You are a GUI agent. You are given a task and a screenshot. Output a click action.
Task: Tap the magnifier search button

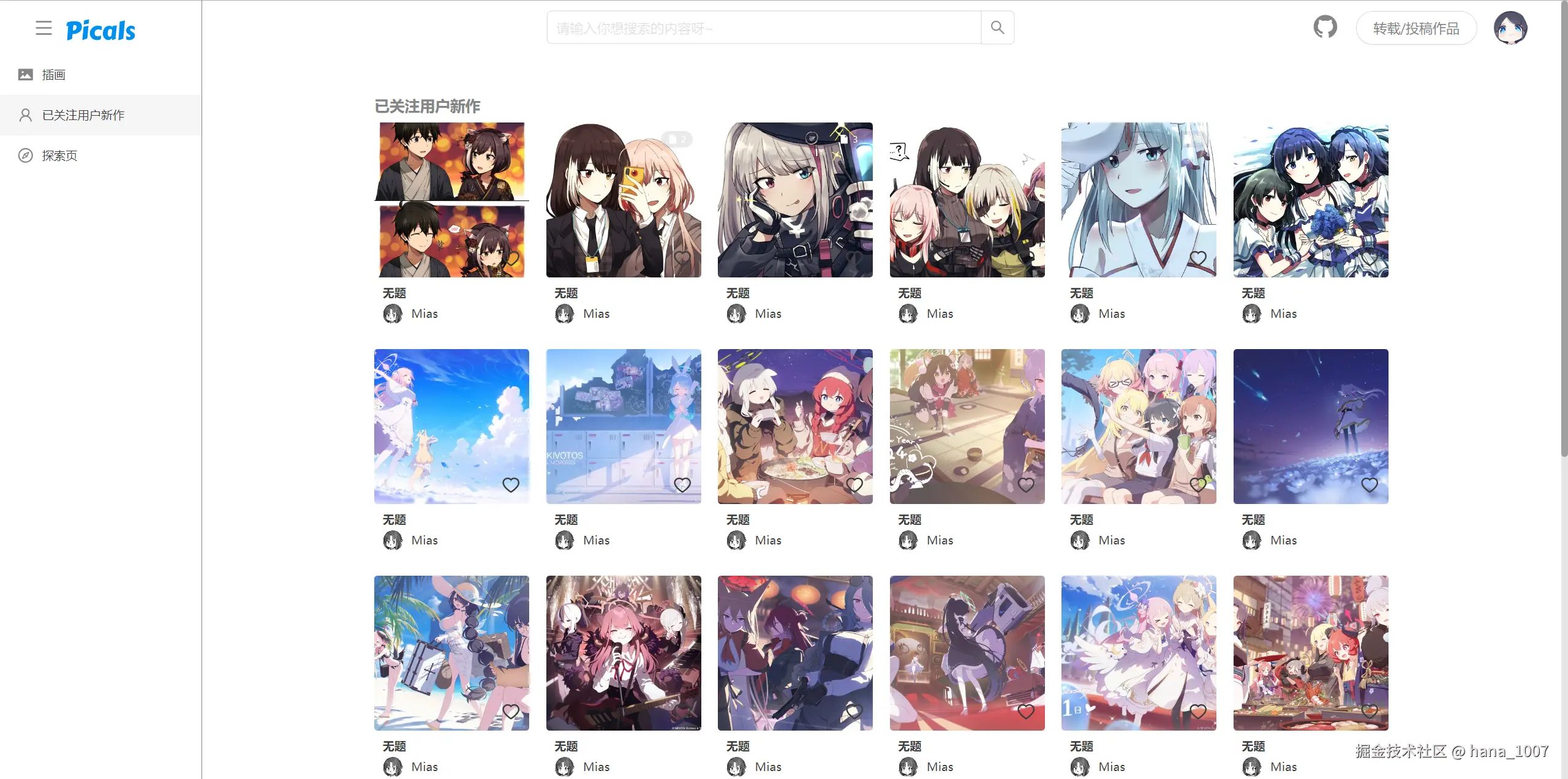click(x=997, y=28)
